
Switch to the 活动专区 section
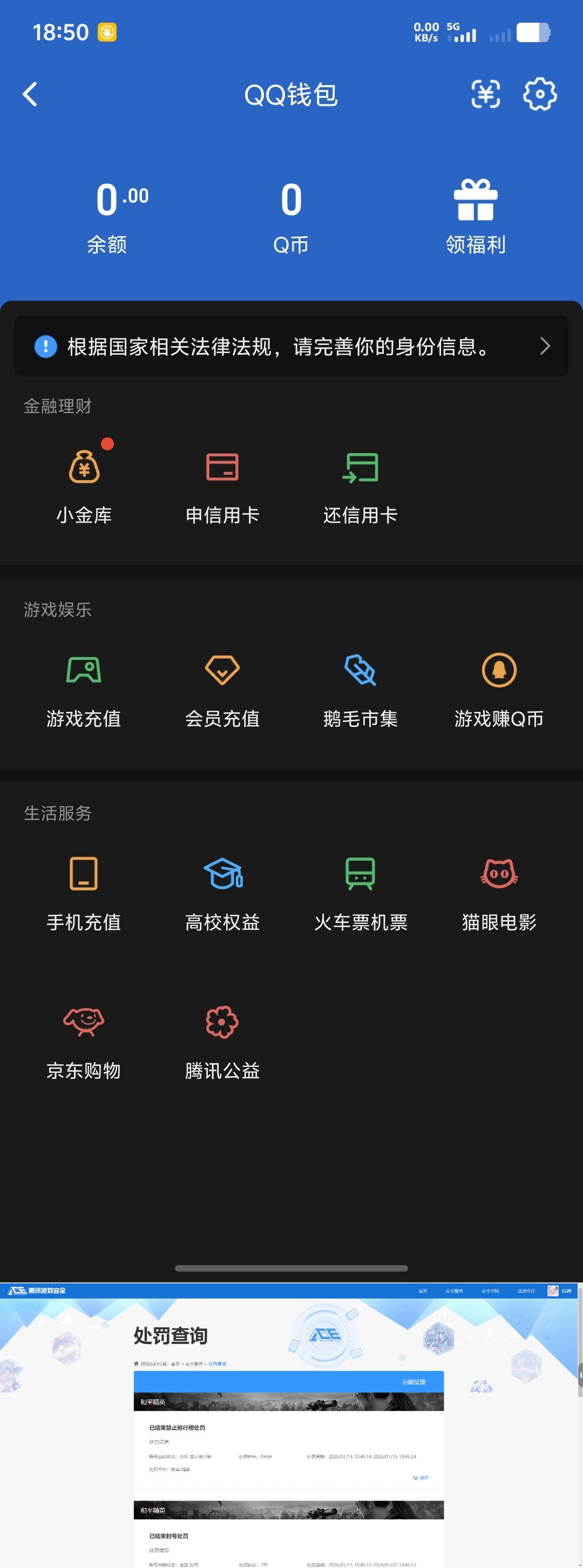pos(527,1292)
